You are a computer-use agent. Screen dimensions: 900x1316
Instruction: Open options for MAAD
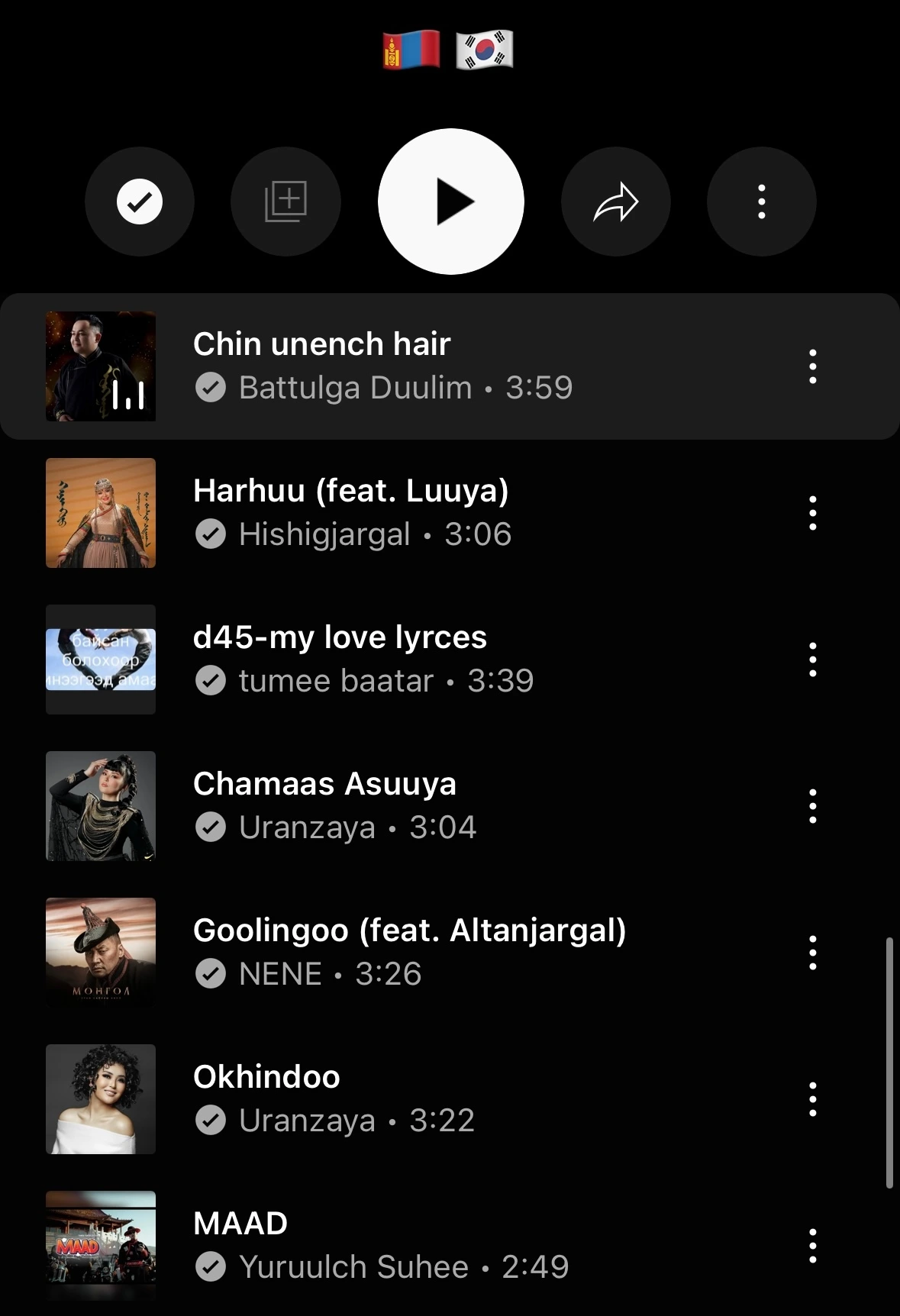pos(813,1246)
